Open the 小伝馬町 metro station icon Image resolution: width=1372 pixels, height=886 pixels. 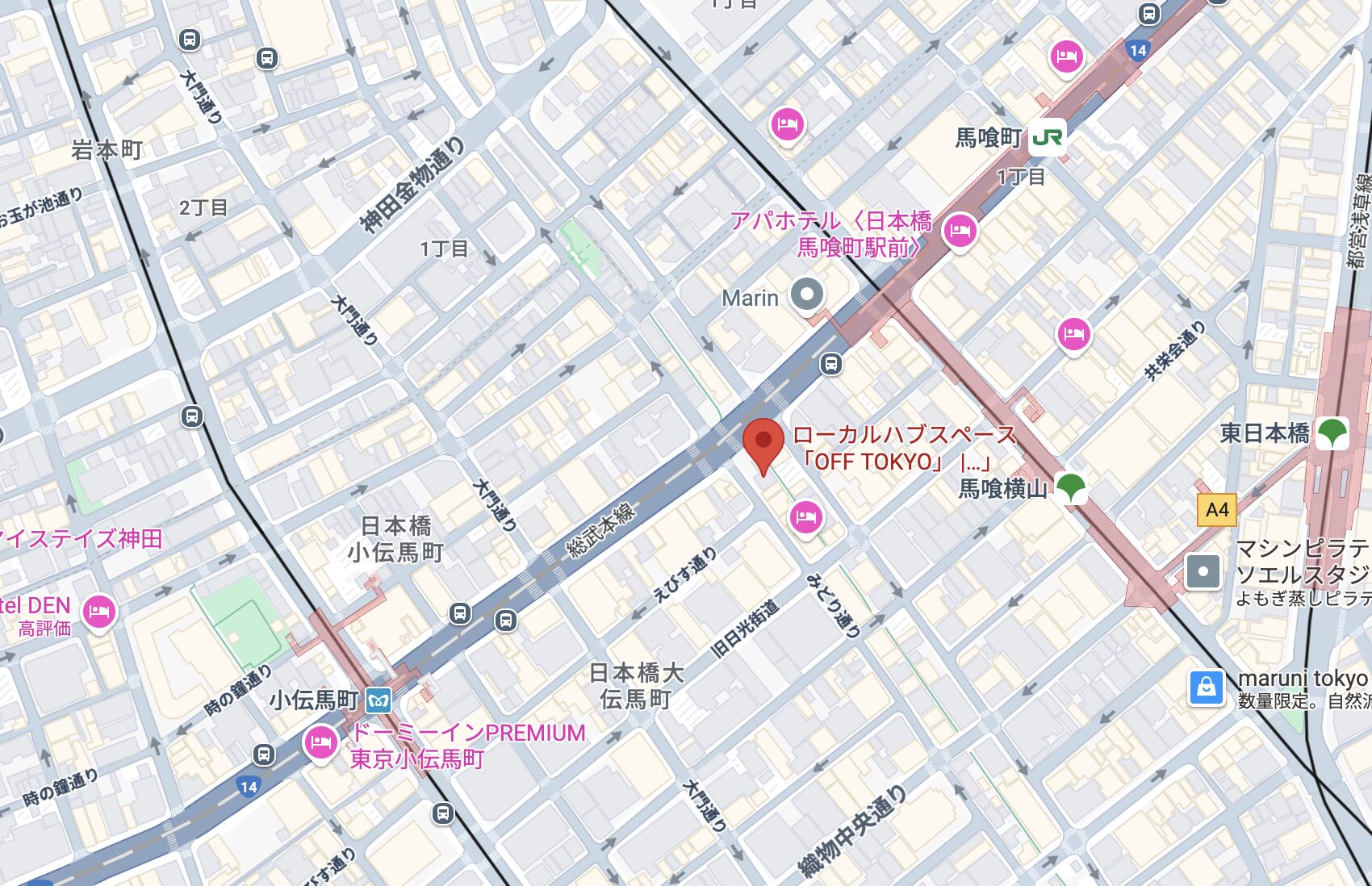point(378,699)
